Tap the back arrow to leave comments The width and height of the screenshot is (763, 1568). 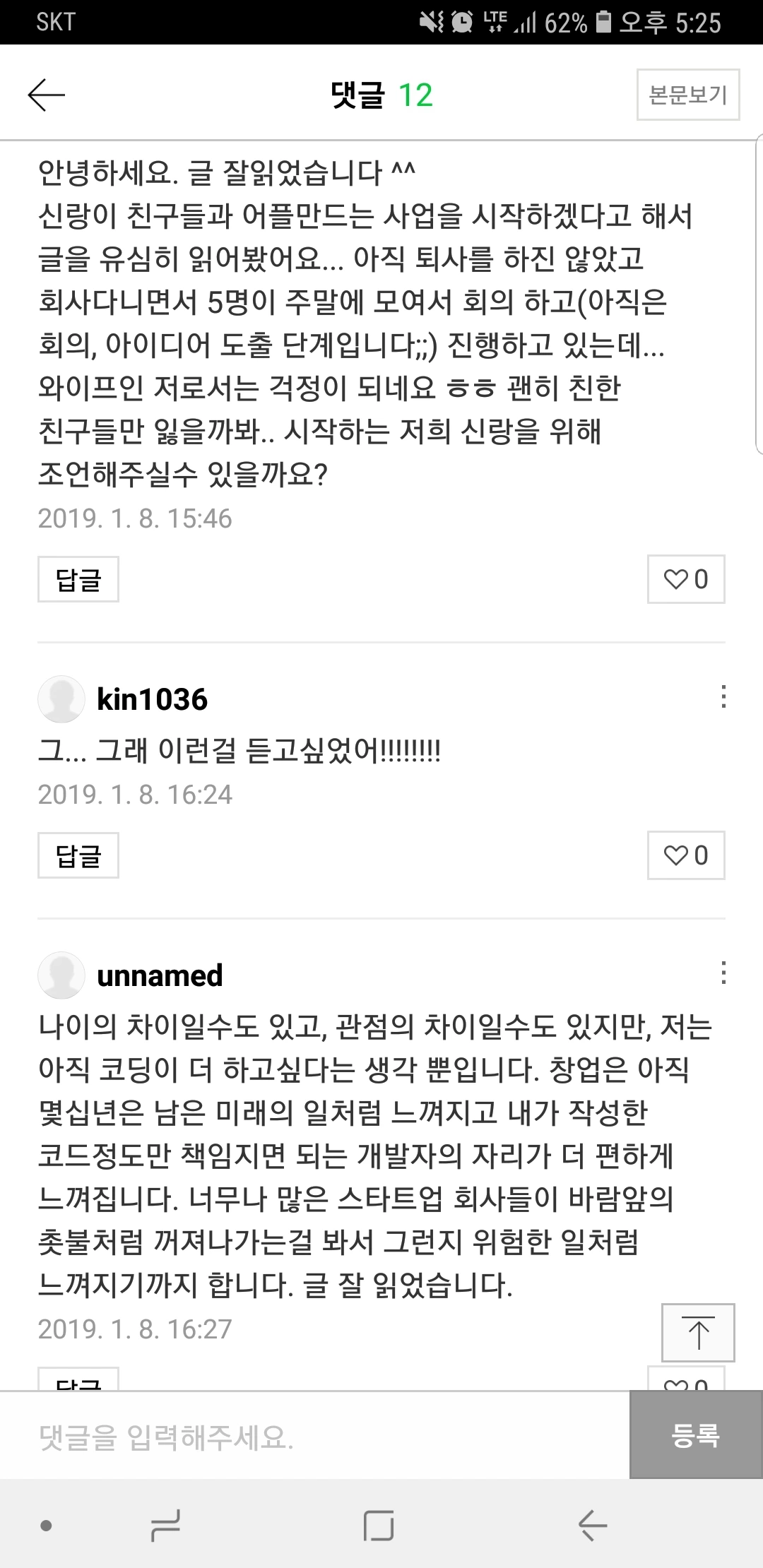[x=45, y=94]
